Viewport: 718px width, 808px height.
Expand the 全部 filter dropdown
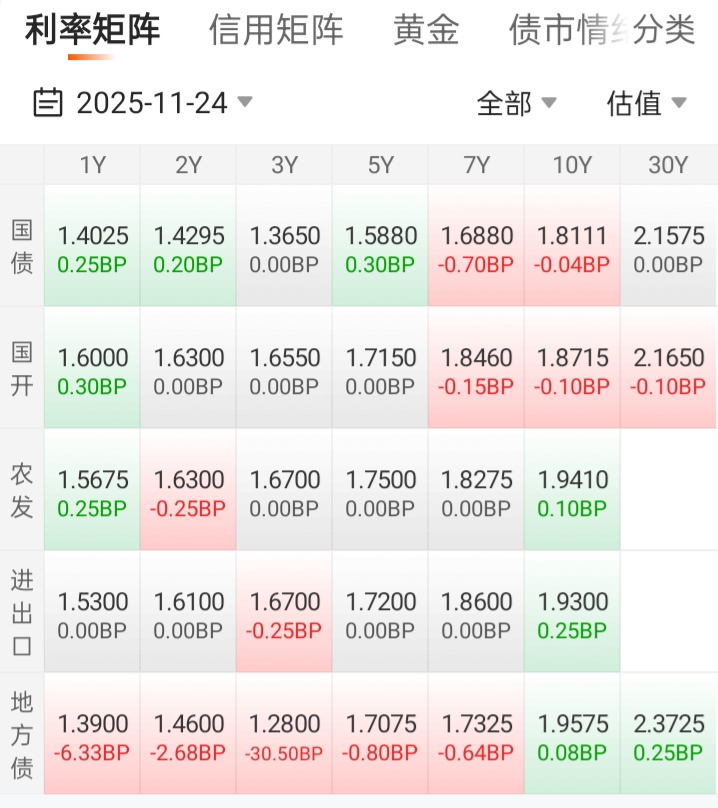[516, 102]
